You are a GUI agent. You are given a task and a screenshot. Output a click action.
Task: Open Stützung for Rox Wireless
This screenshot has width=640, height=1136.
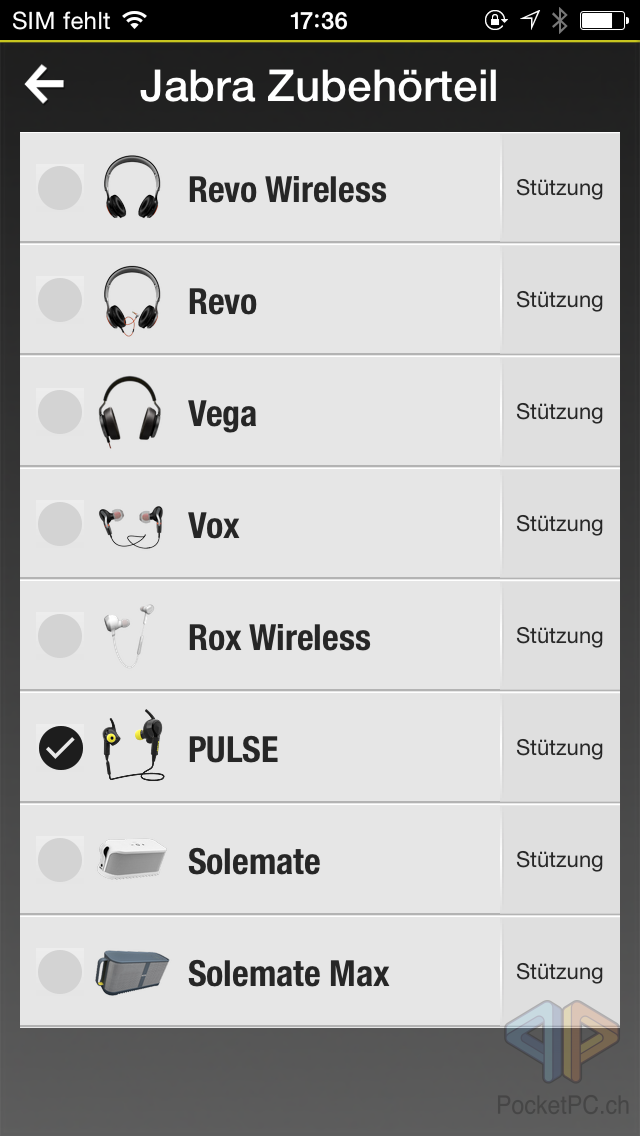[x=560, y=636]
